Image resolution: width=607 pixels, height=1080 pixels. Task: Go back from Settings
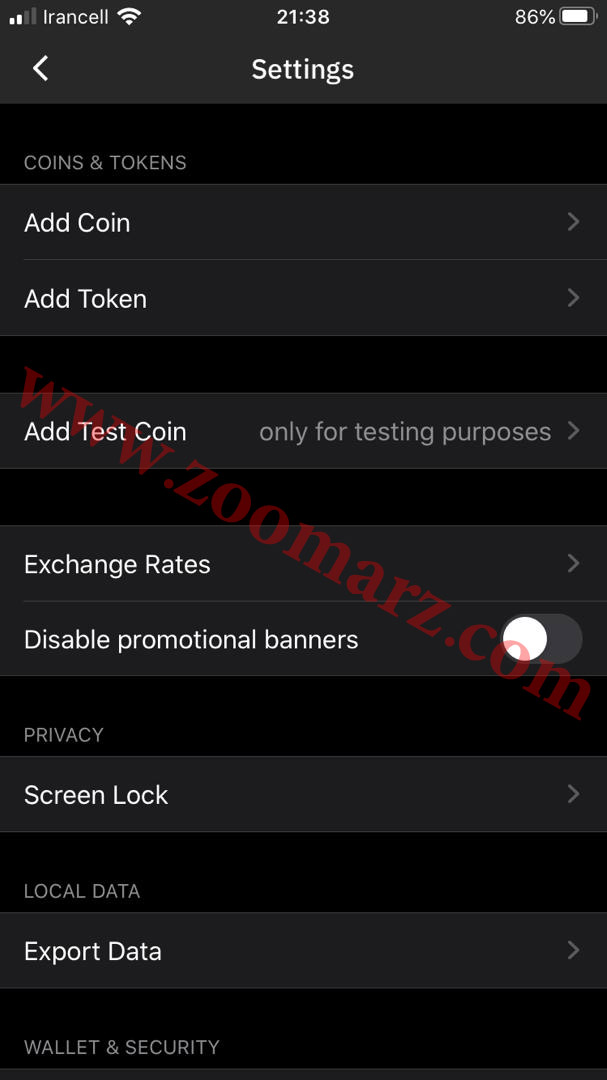(x=40, y=68)
